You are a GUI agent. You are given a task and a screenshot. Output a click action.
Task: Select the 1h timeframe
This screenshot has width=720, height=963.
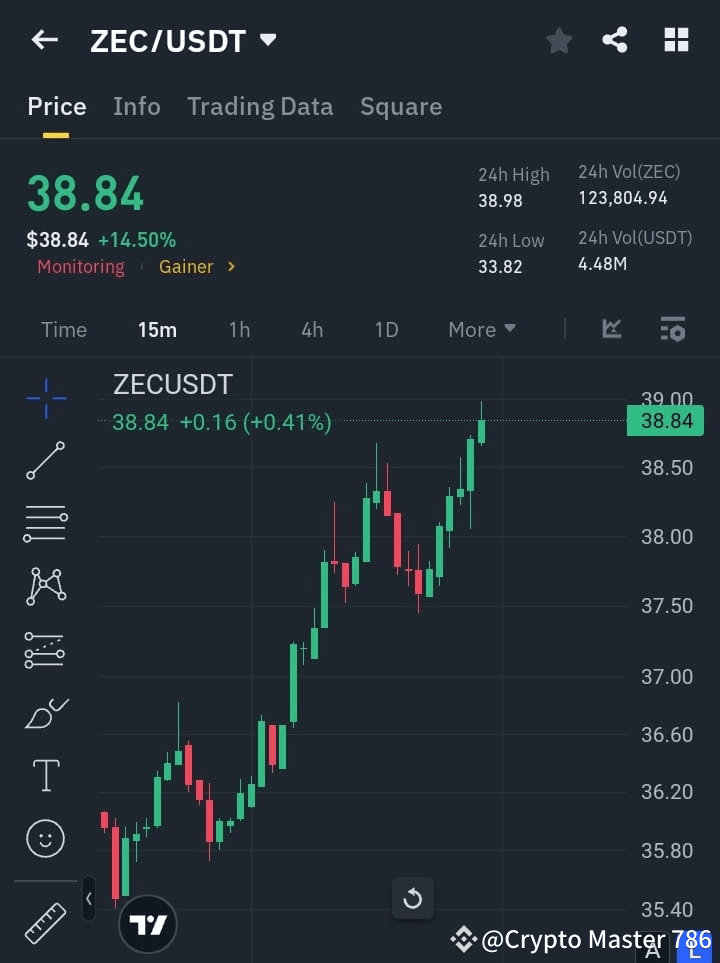pyautogui.click(x=239, y=329)
